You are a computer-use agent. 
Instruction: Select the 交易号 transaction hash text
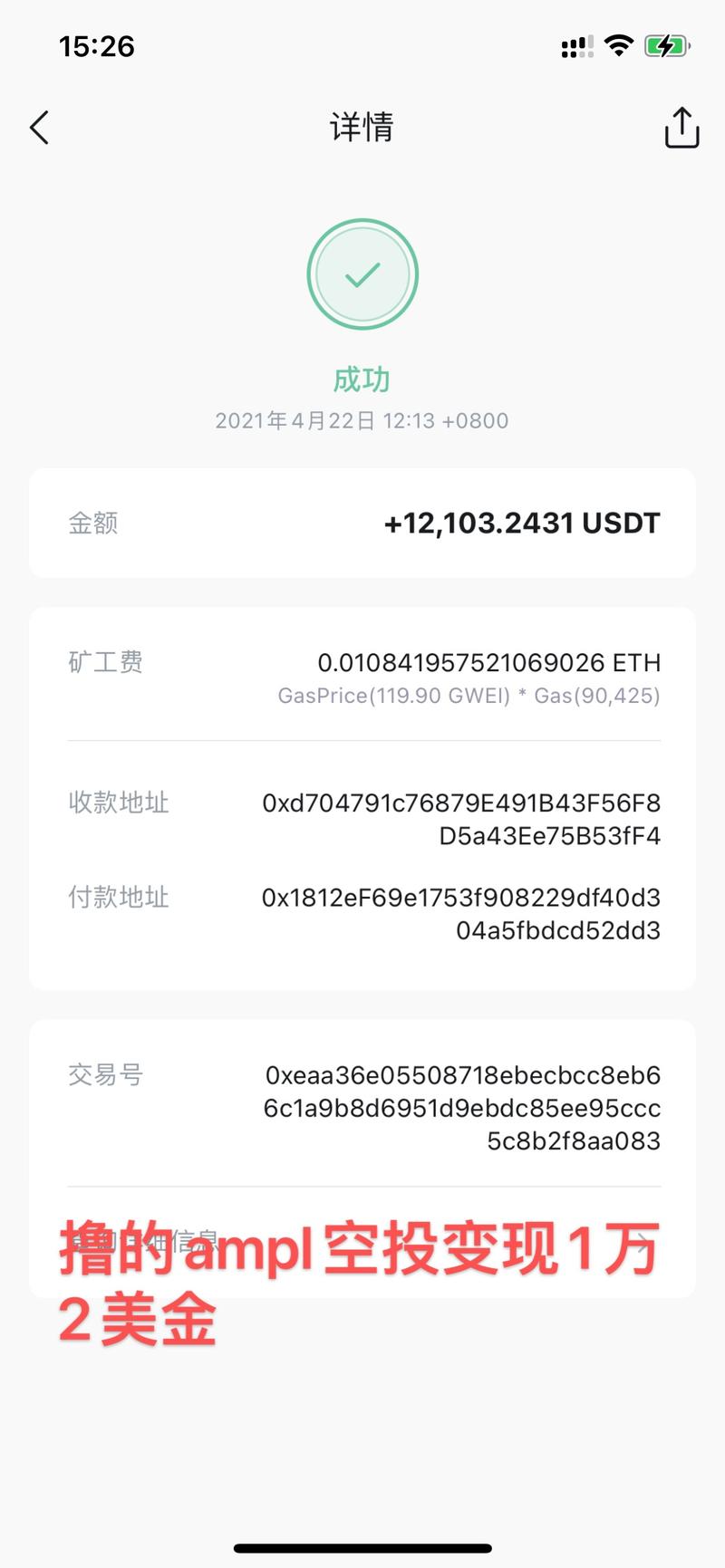pyautogui.click(x=462, y=1107)
